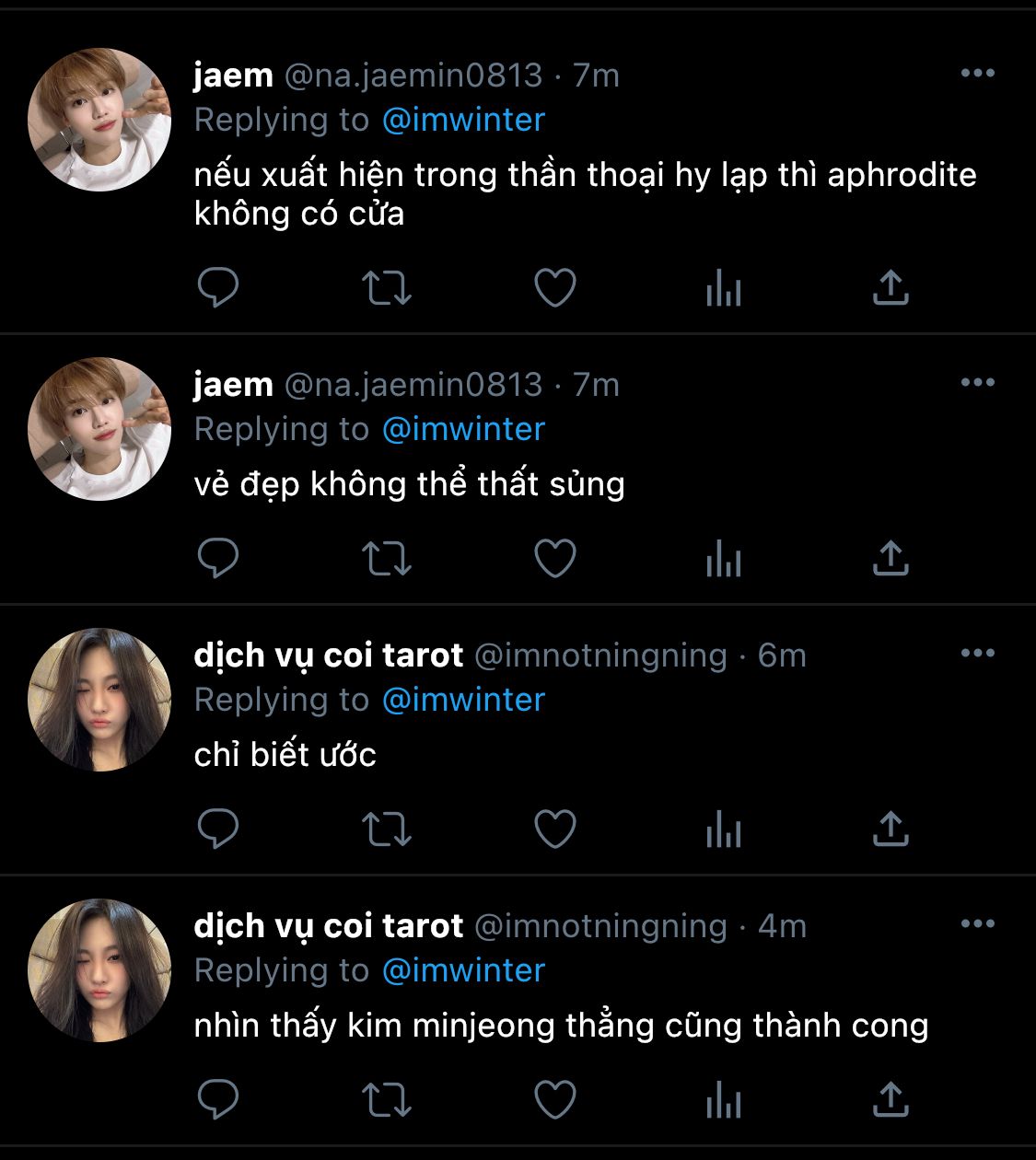Retweet jaem's tweet about aphrodite
The width and height of the screenshot is (1036, 1160).
tap(386, 288)
